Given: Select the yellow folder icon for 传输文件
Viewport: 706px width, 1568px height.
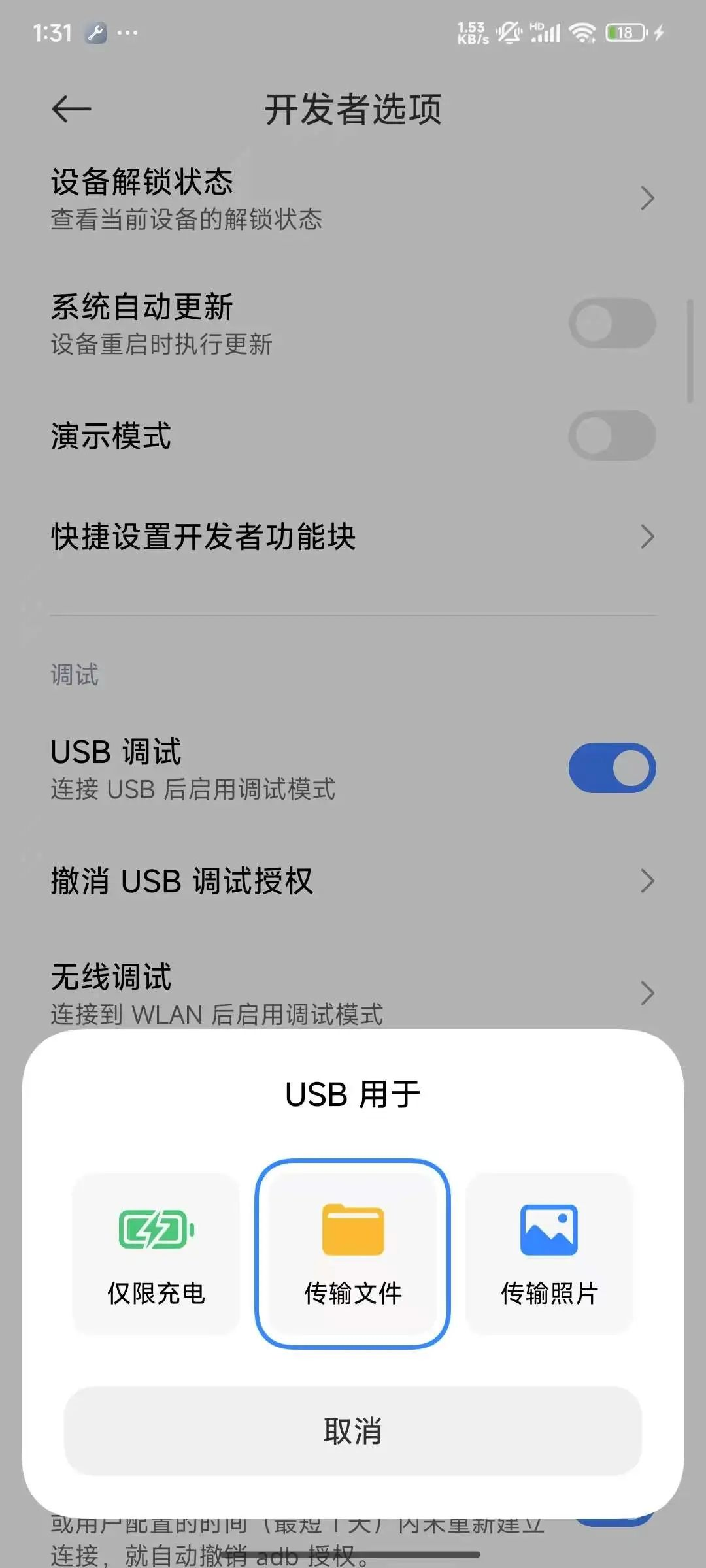Looking at the screenshot, I should (x=353, y=1228).
